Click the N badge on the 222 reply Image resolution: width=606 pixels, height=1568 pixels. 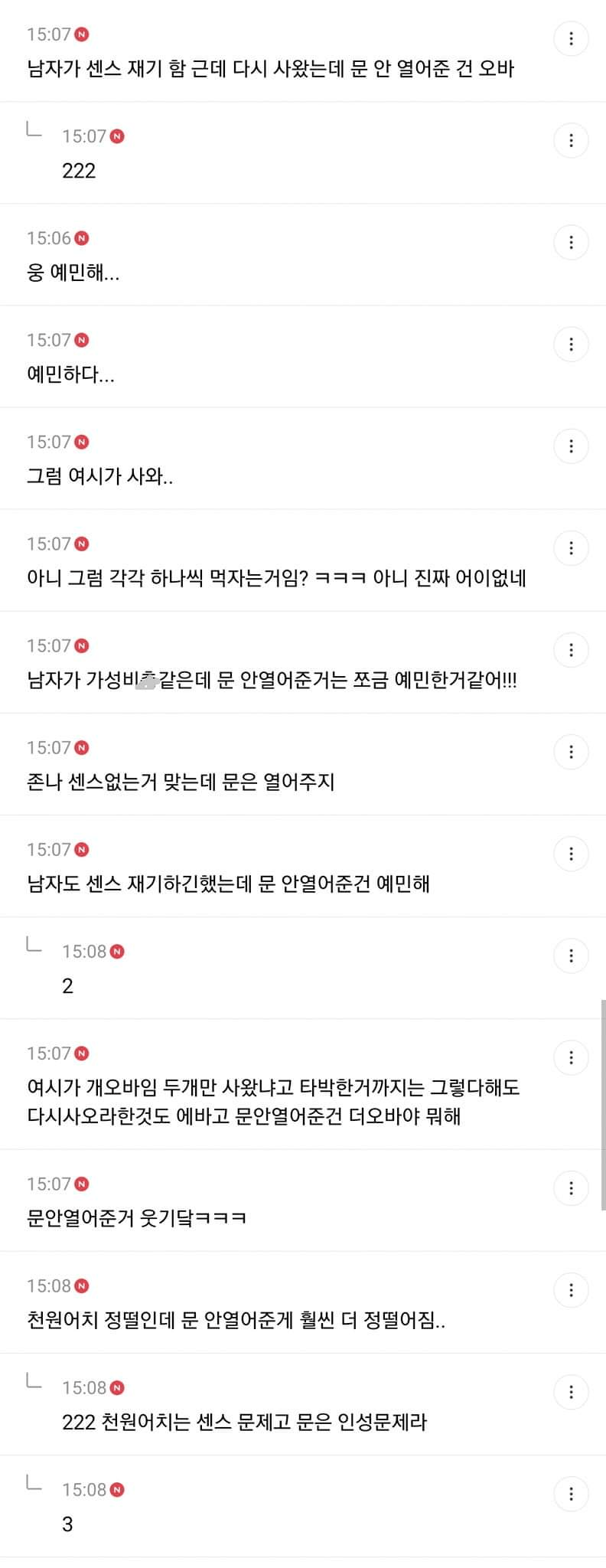116,136
